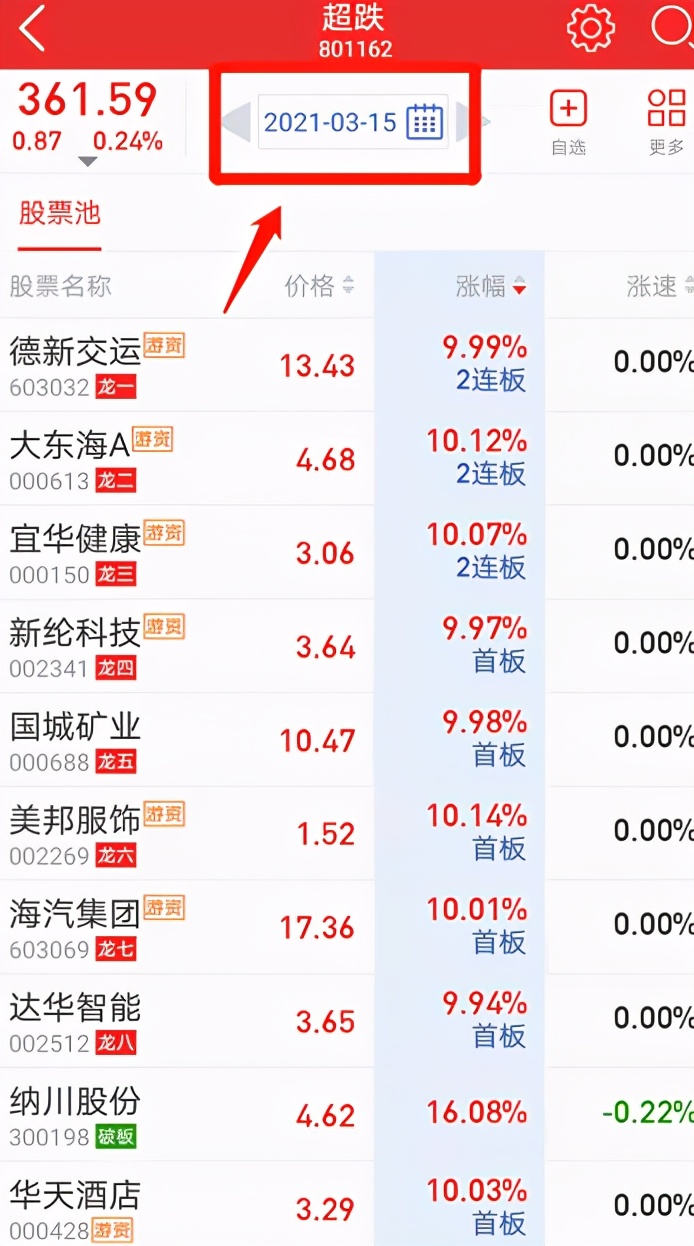Go back with the top-left arrow
694x1246 pixels.
point(33,30)
